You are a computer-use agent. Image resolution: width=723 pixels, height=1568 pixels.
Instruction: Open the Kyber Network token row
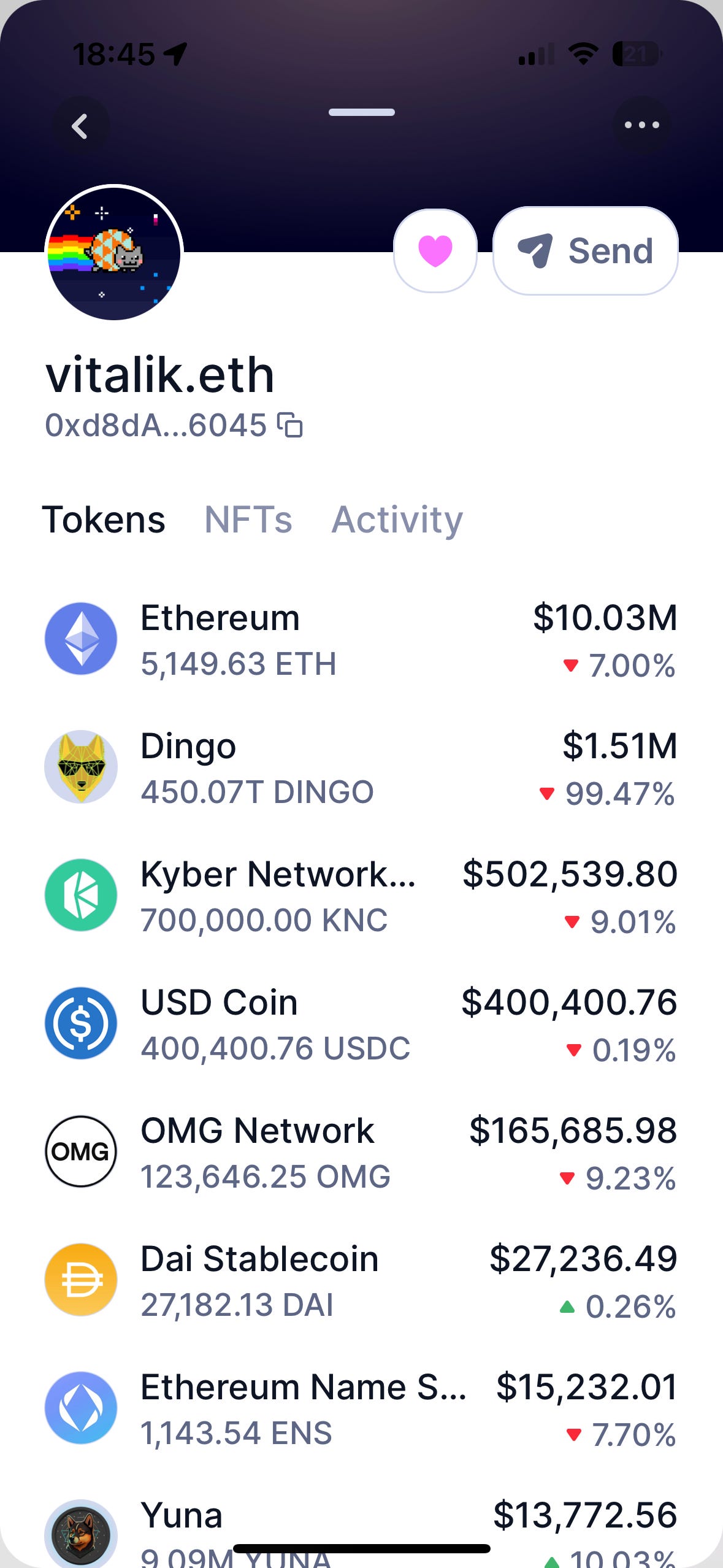click(361, 896)
